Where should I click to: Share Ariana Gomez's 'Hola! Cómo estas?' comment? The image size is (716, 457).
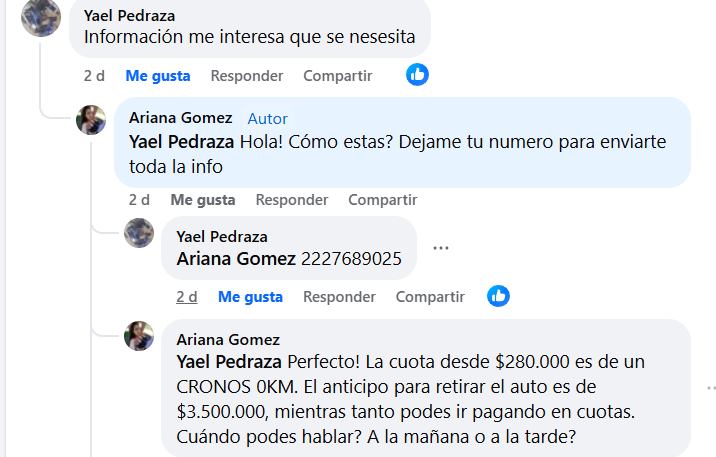(x=382, y=199)
